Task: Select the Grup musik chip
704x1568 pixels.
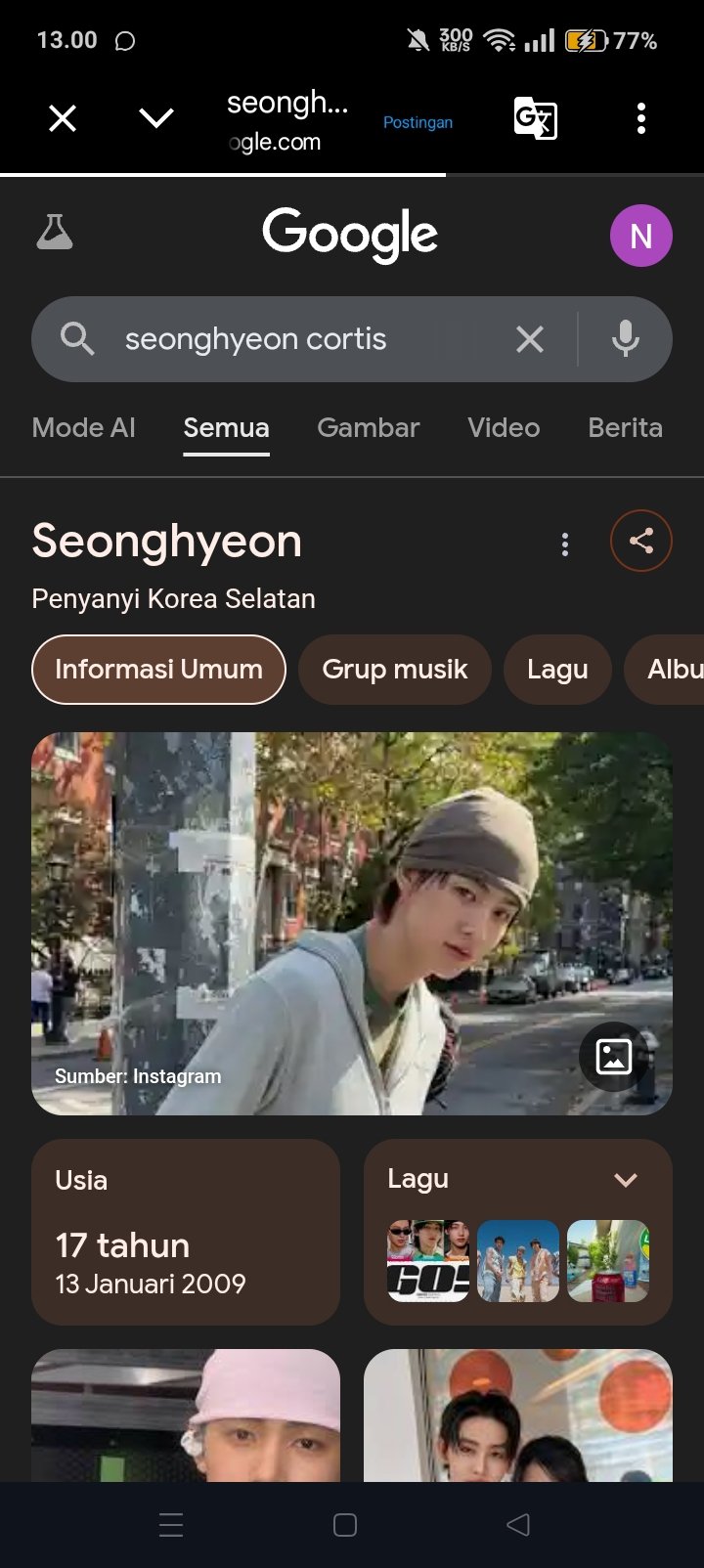Action: [x=394, y=670]
